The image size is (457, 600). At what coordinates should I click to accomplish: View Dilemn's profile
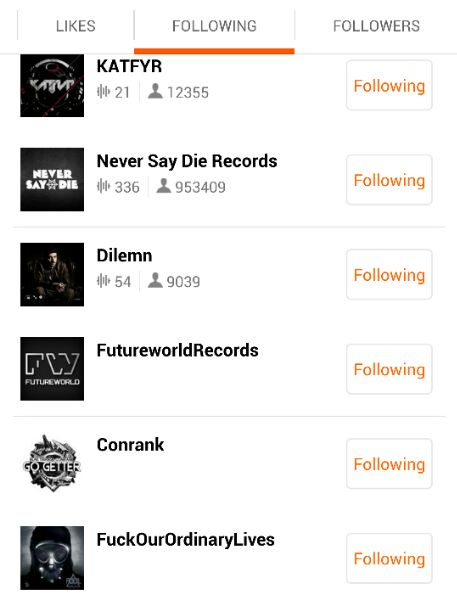[x=124, y=256]
